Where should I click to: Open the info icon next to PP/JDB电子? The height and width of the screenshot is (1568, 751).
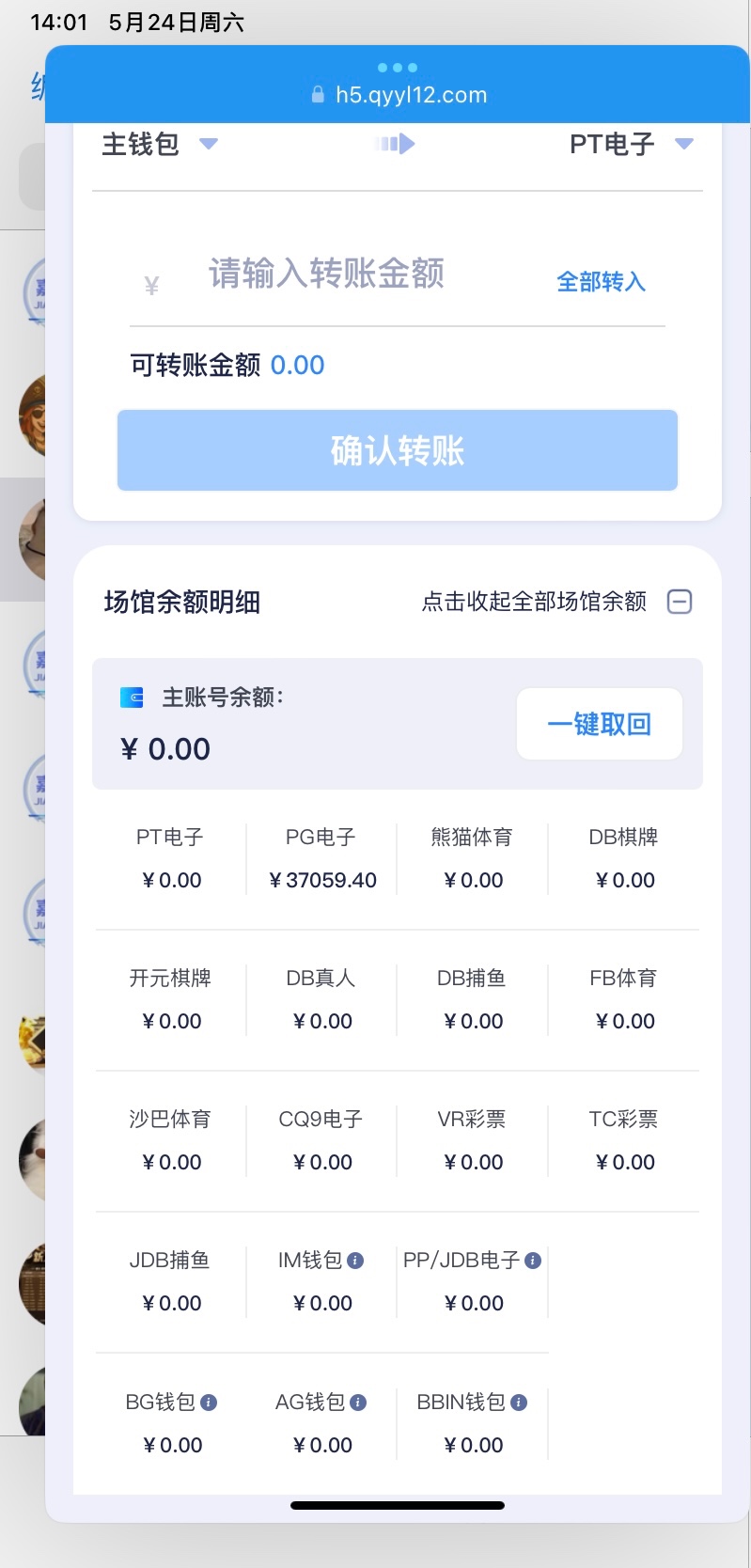click(x=533, y=1261)
